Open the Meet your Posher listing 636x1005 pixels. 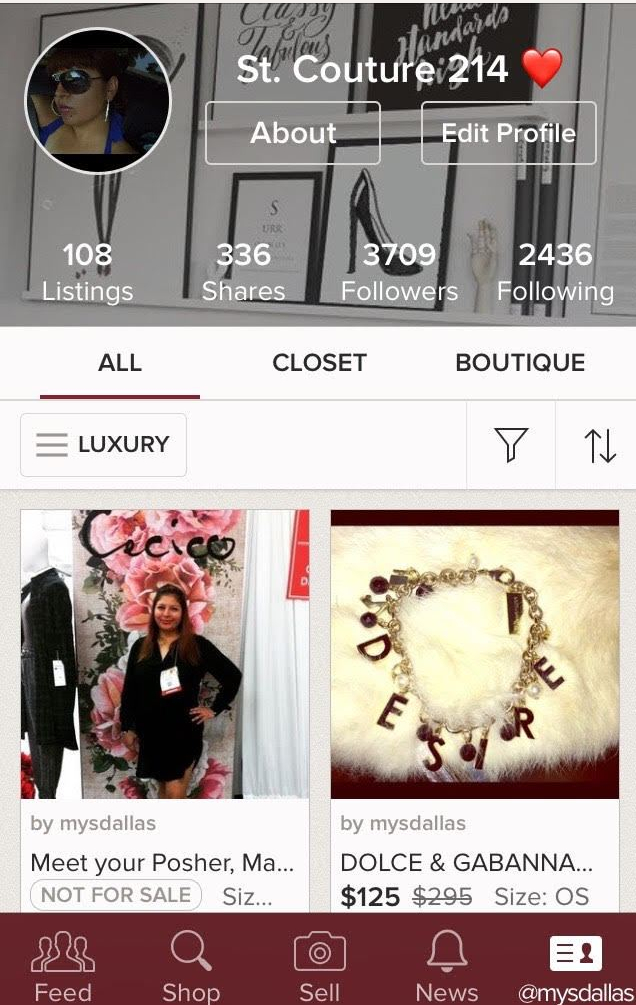click(165, 655)
